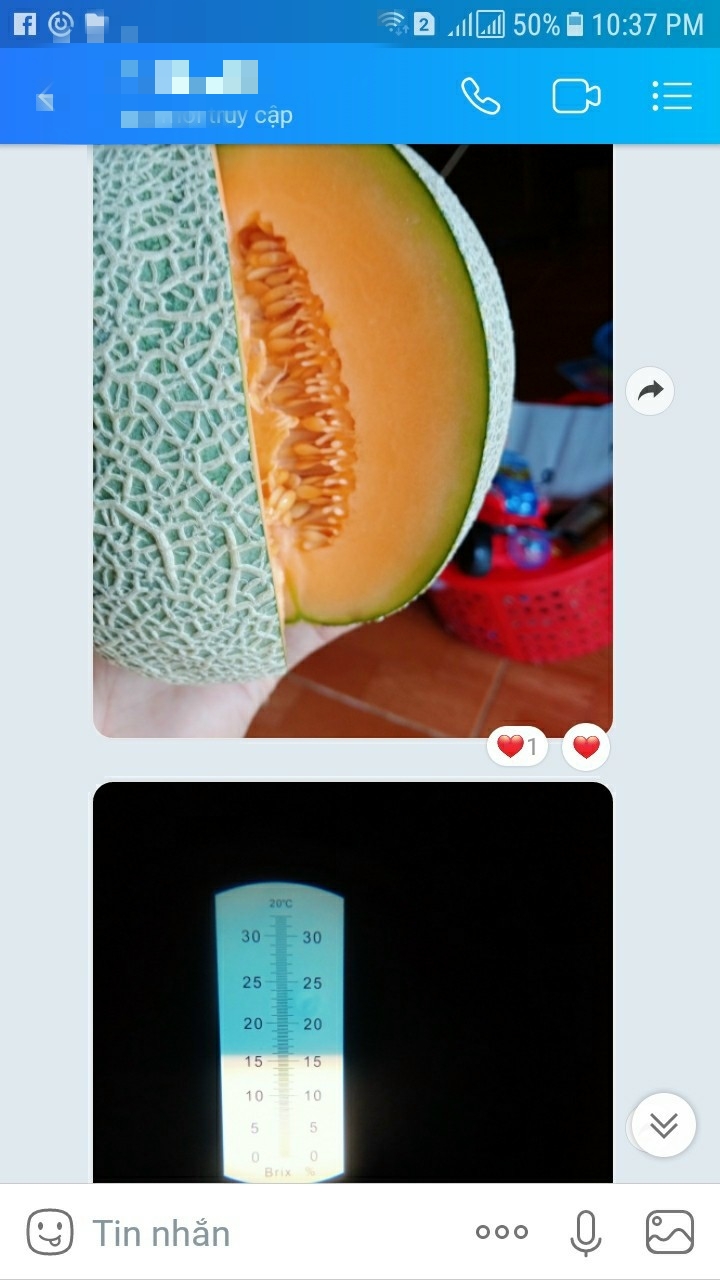Start a video call
This screenshot has height=1280, width=720.
[576, 96]
